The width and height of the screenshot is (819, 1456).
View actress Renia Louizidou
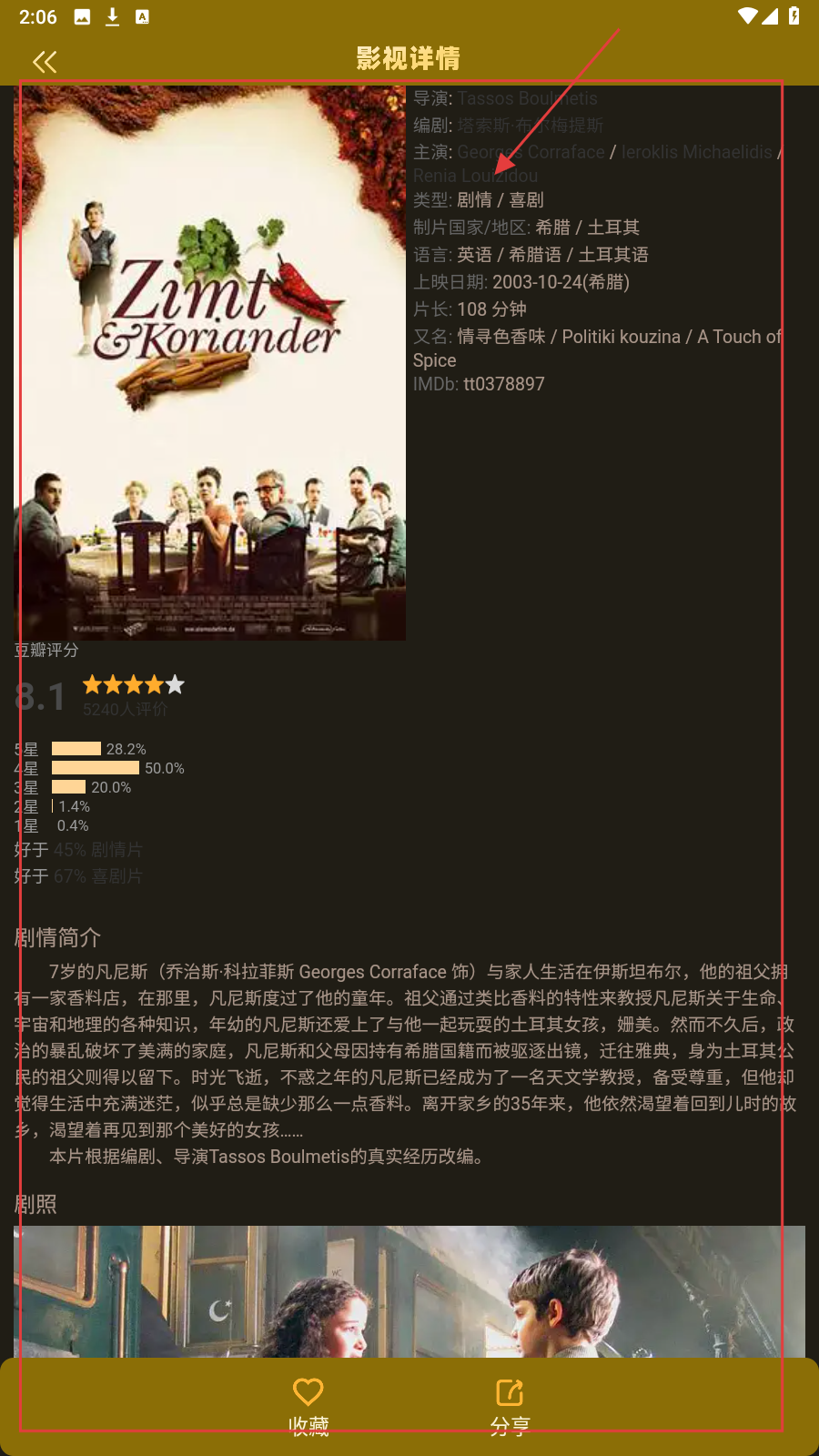click(x=475, y=176)
